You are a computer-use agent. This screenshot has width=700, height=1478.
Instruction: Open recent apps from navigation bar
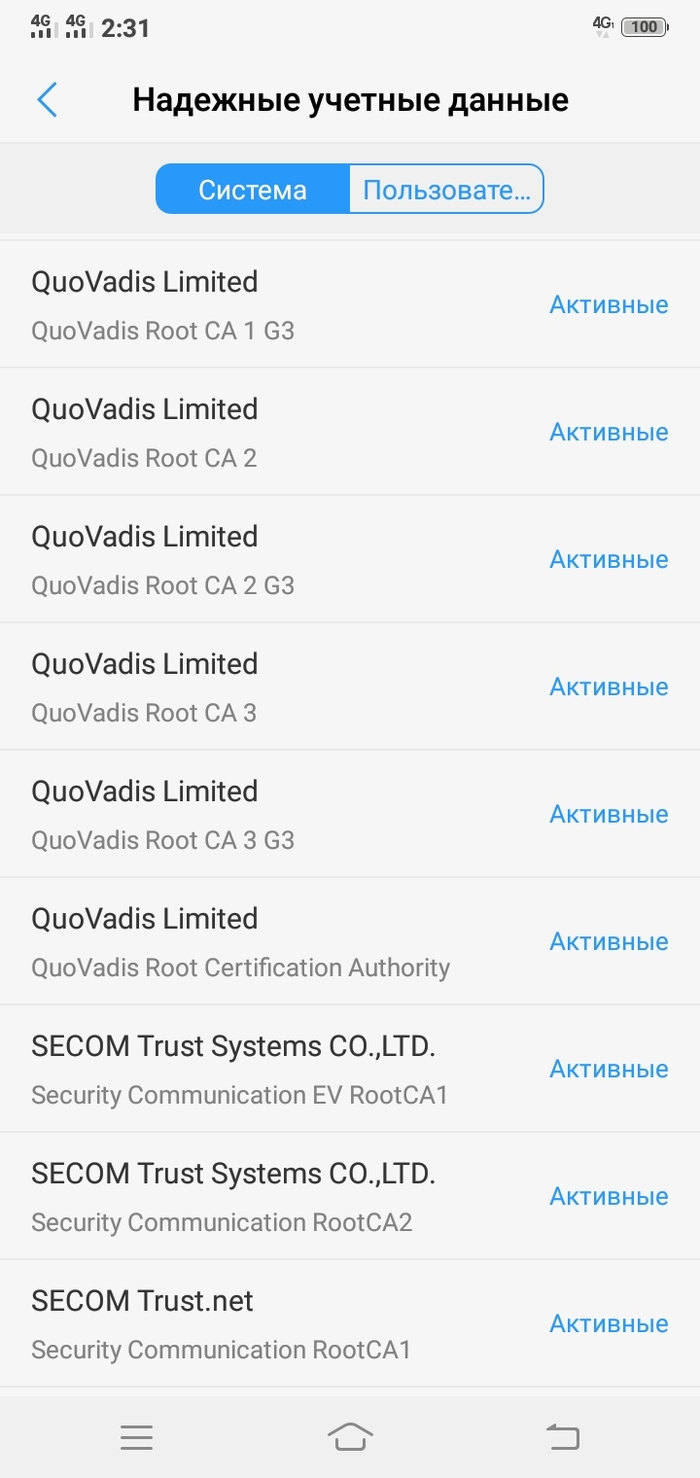click(x=136, y=1437)
